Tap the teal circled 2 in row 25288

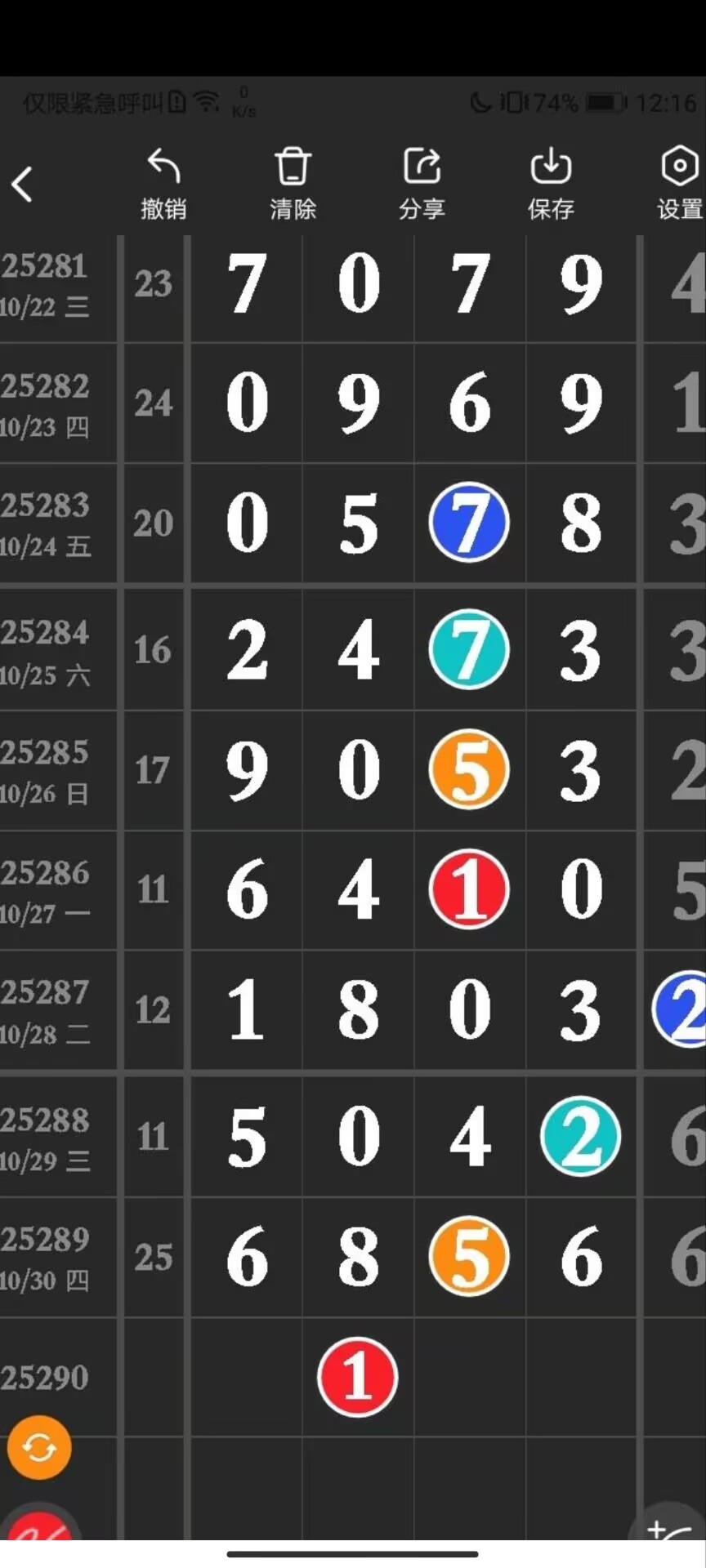tap(580, 1136)
